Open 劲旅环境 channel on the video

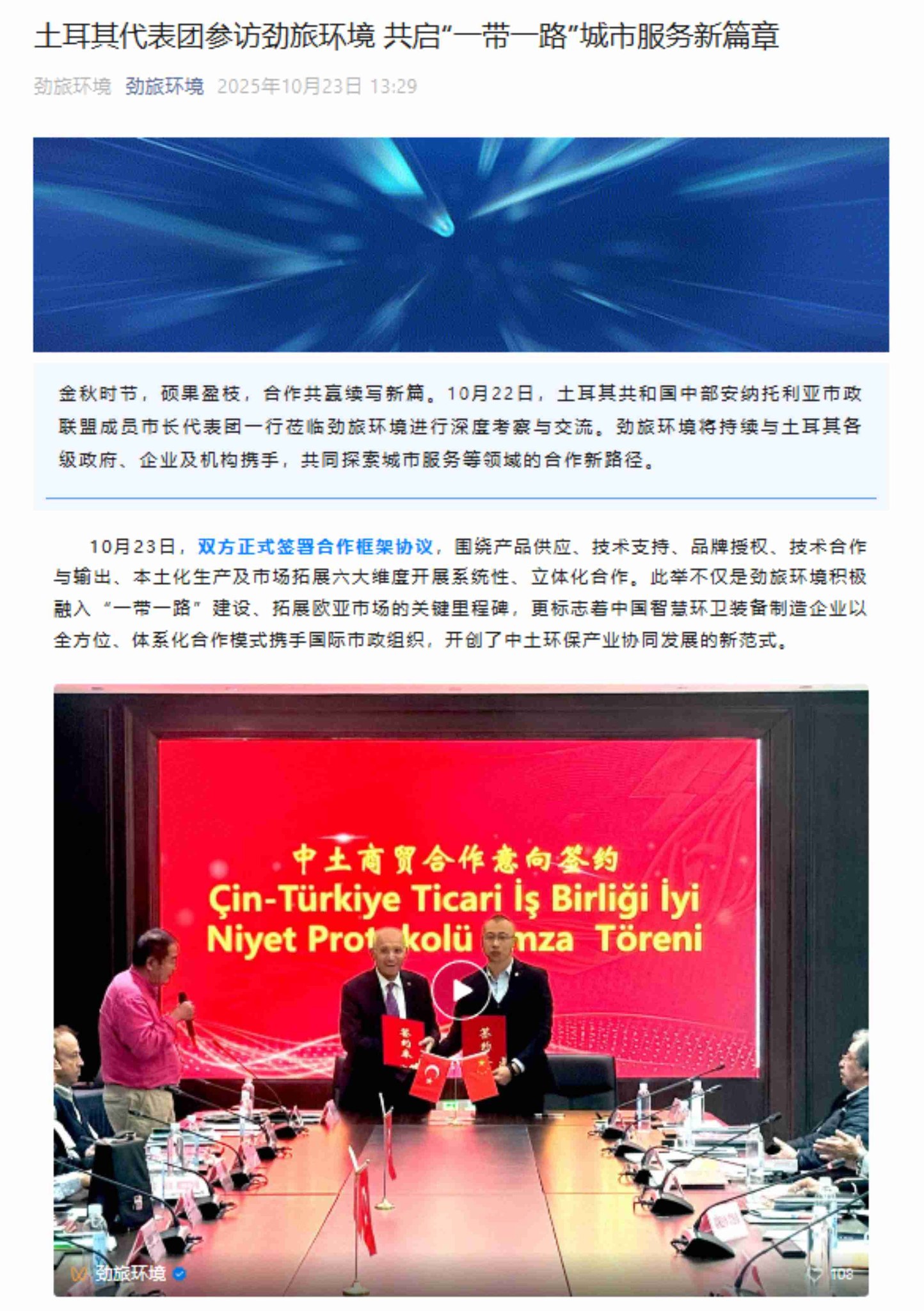130,1273
